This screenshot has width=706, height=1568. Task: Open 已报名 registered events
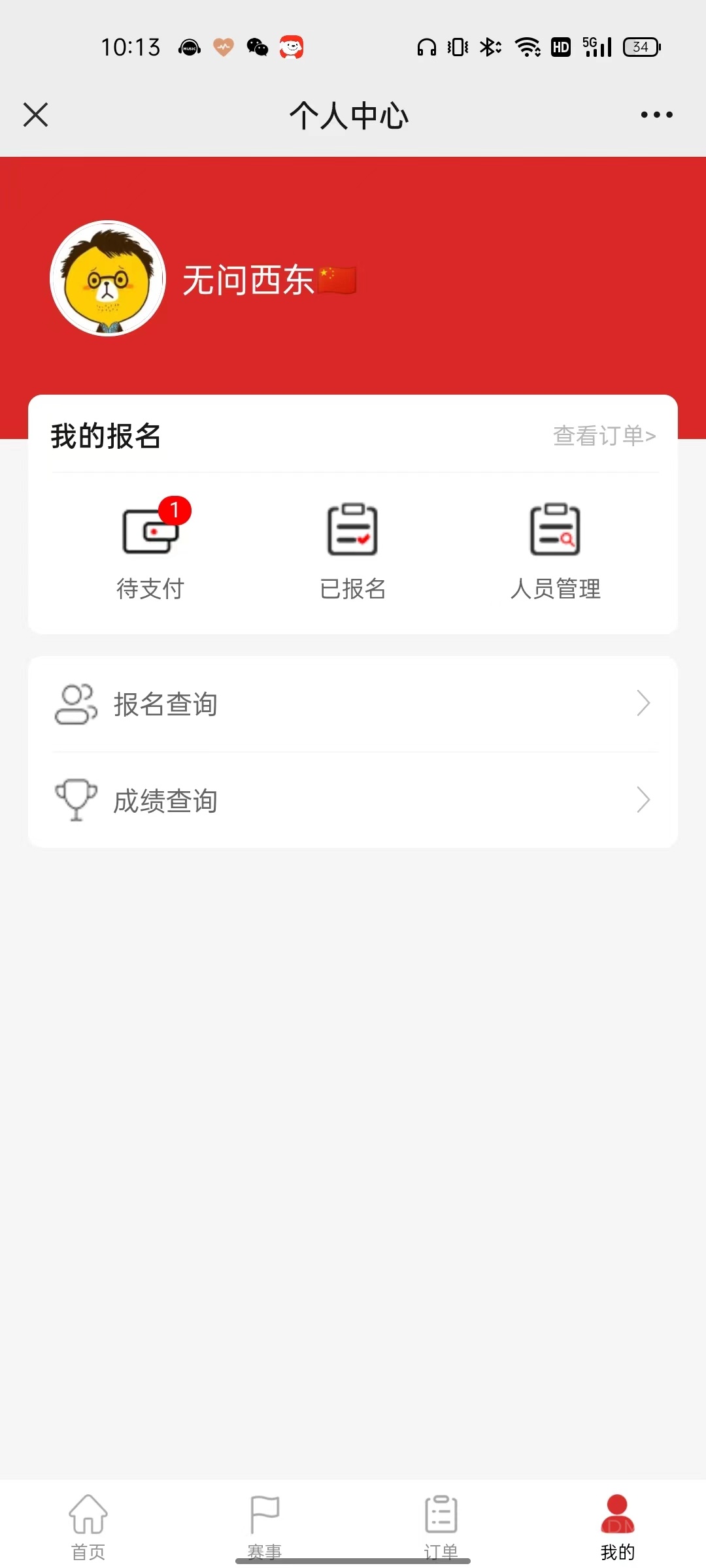pyautogui.click(x=352, y=550)
